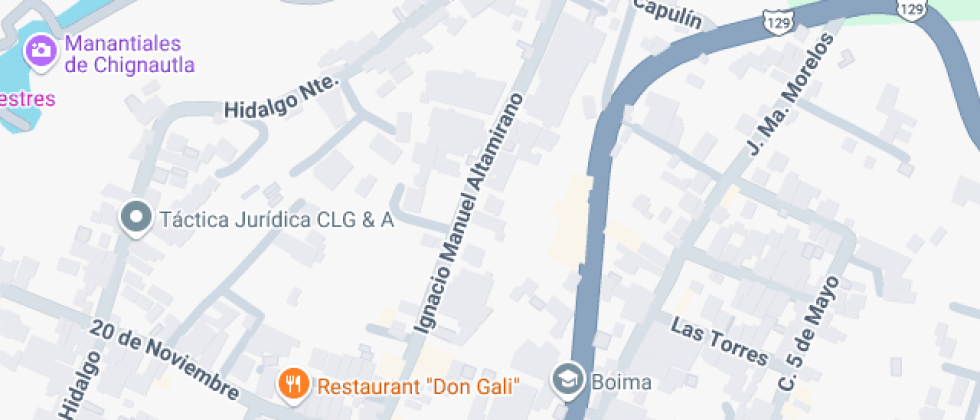
Task: Select Táctica Jurídica CLG & A marker
Action: (135, 218)
